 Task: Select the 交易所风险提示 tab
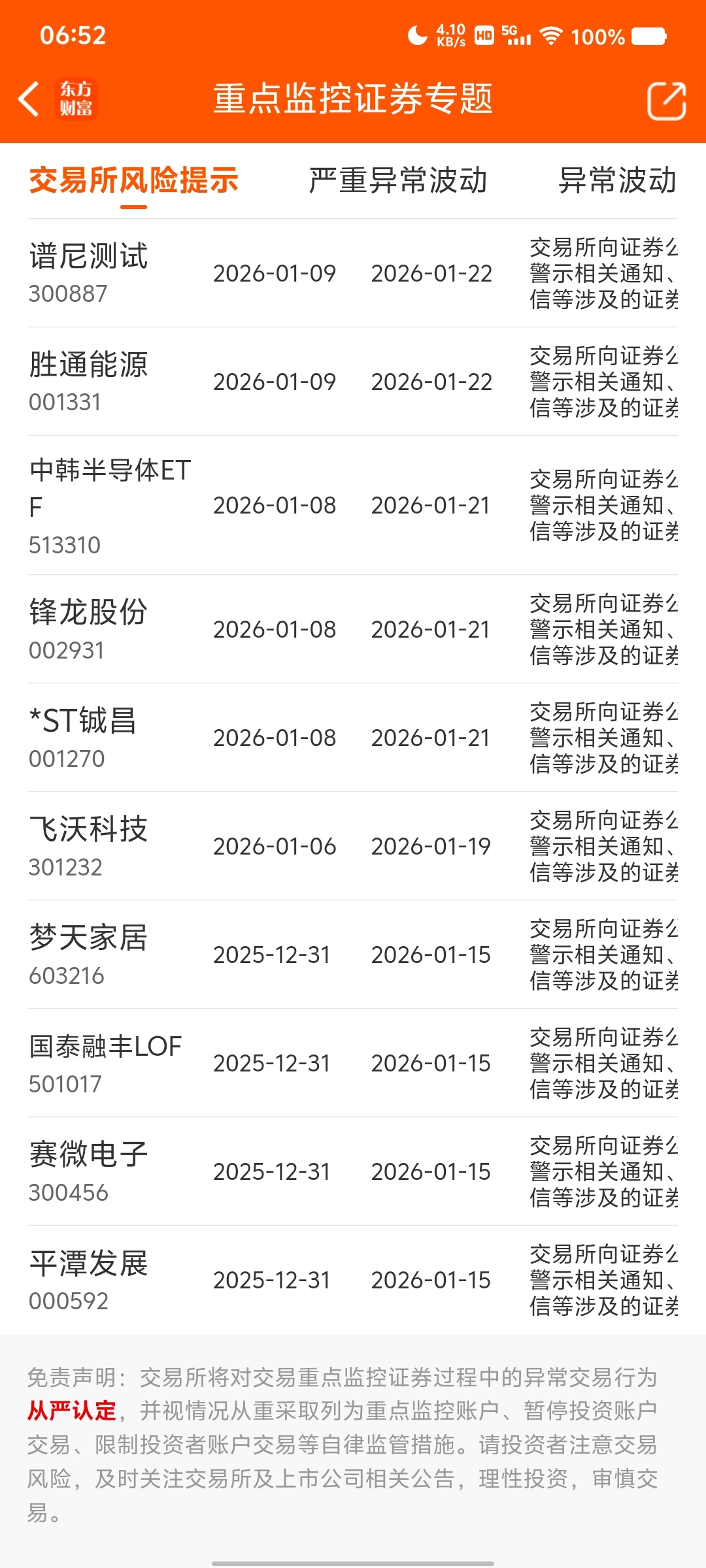click(x=134, y=180)
